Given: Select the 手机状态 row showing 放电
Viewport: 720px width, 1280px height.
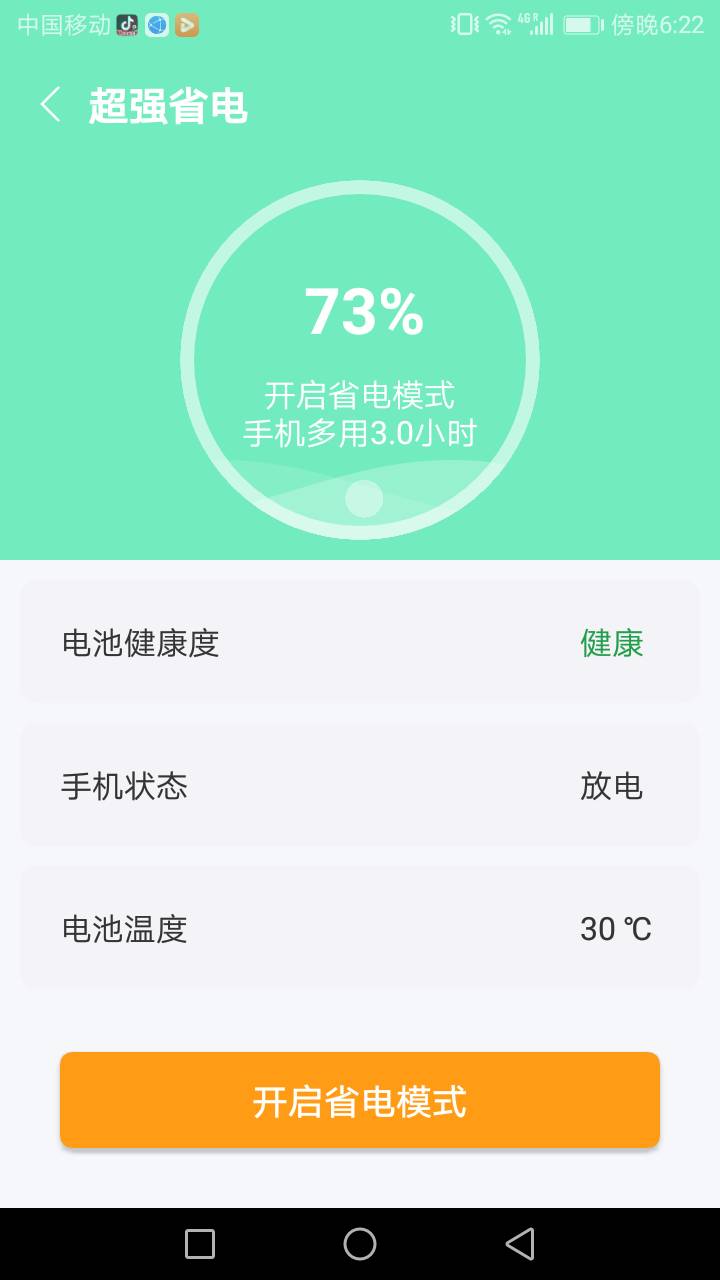Looking at the screenshot, I should pyautogui.click(x=360, y=786).
